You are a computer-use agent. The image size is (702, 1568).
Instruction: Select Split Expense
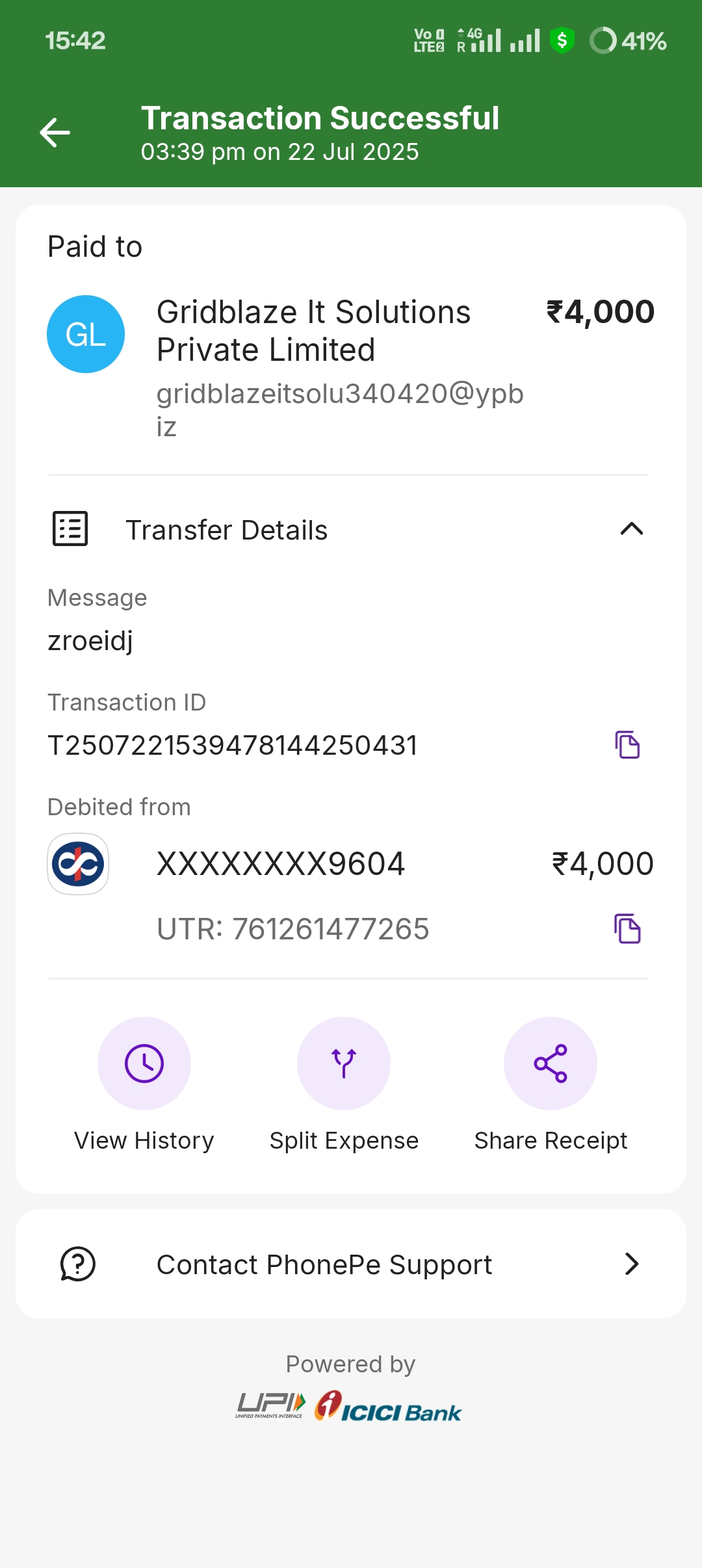344,1064
